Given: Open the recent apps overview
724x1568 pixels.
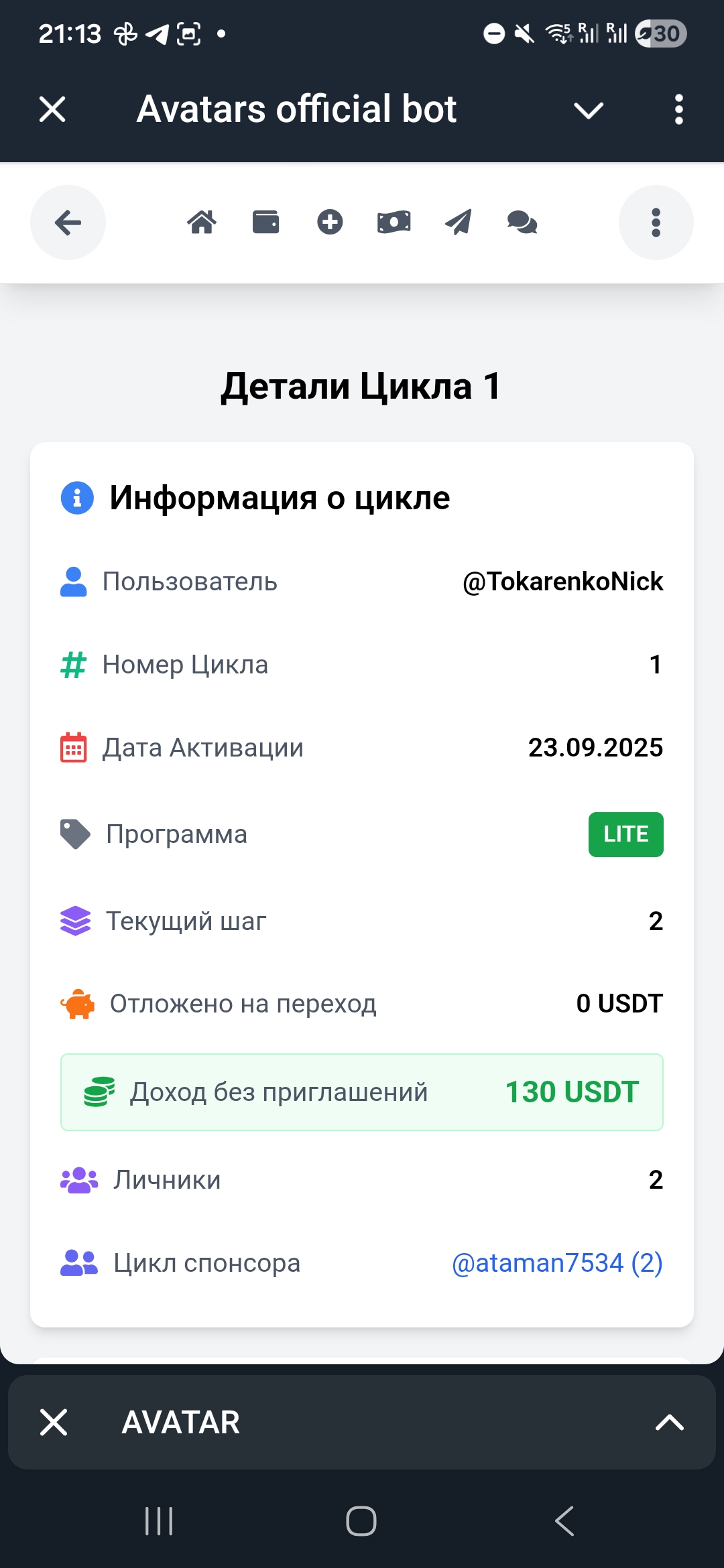Looking at the screenshot, I should pos(159,1520).
